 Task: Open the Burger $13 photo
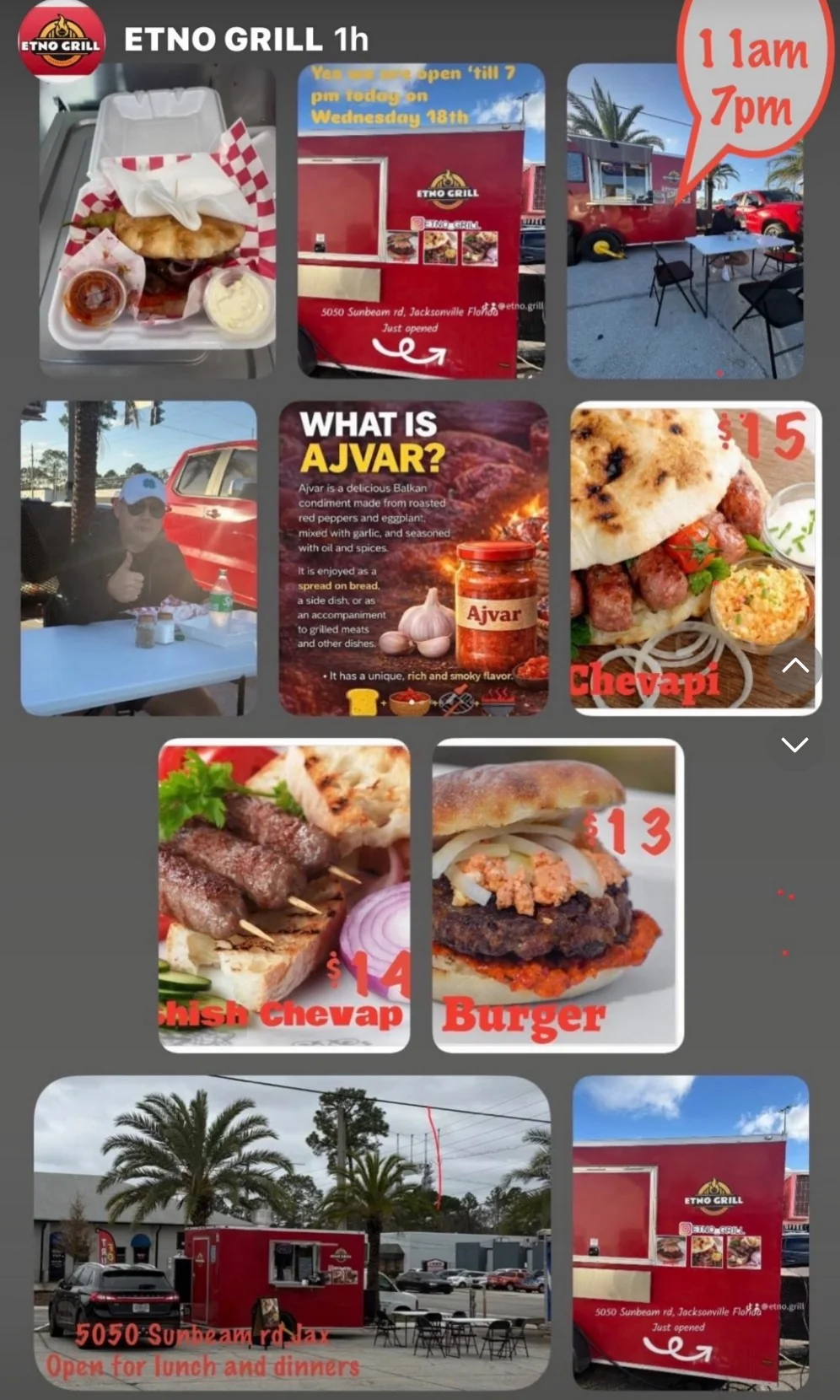[x=557, y=894]
